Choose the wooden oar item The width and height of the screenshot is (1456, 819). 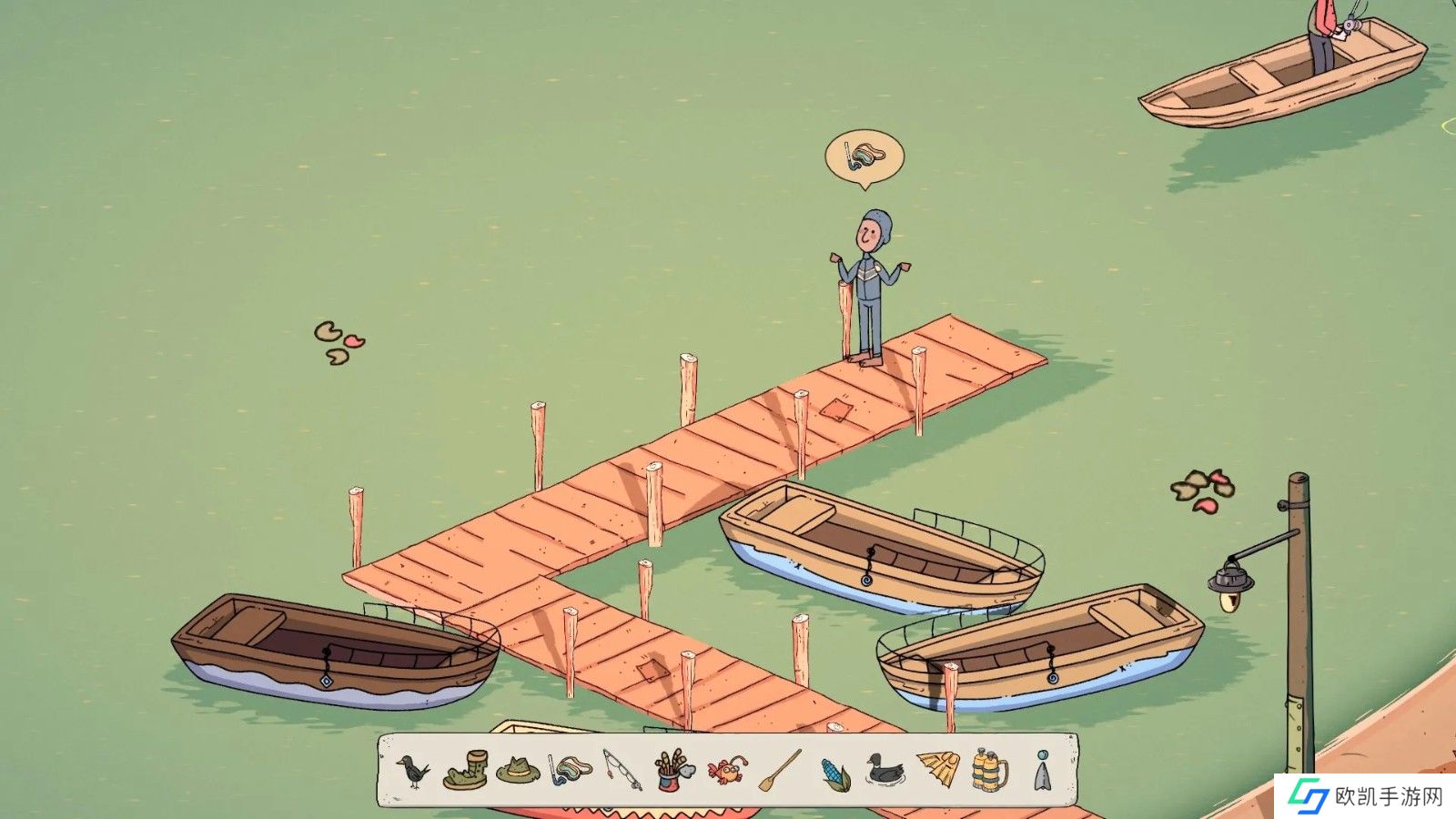tap(781, 770)
